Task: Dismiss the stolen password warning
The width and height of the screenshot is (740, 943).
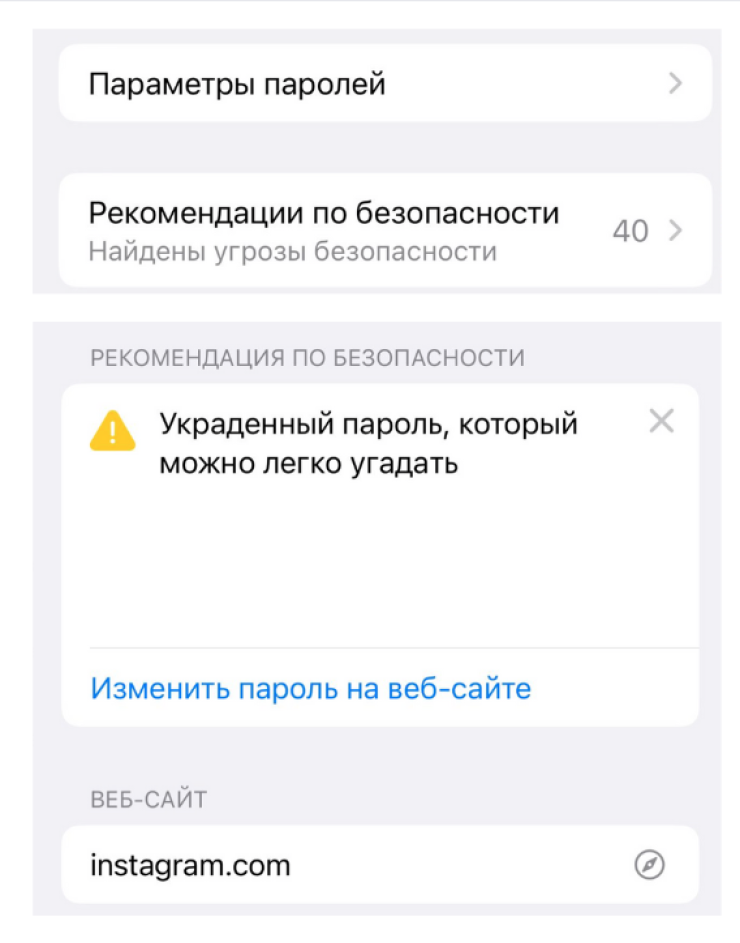Action: pyautogui.click(x=661, y=422)
